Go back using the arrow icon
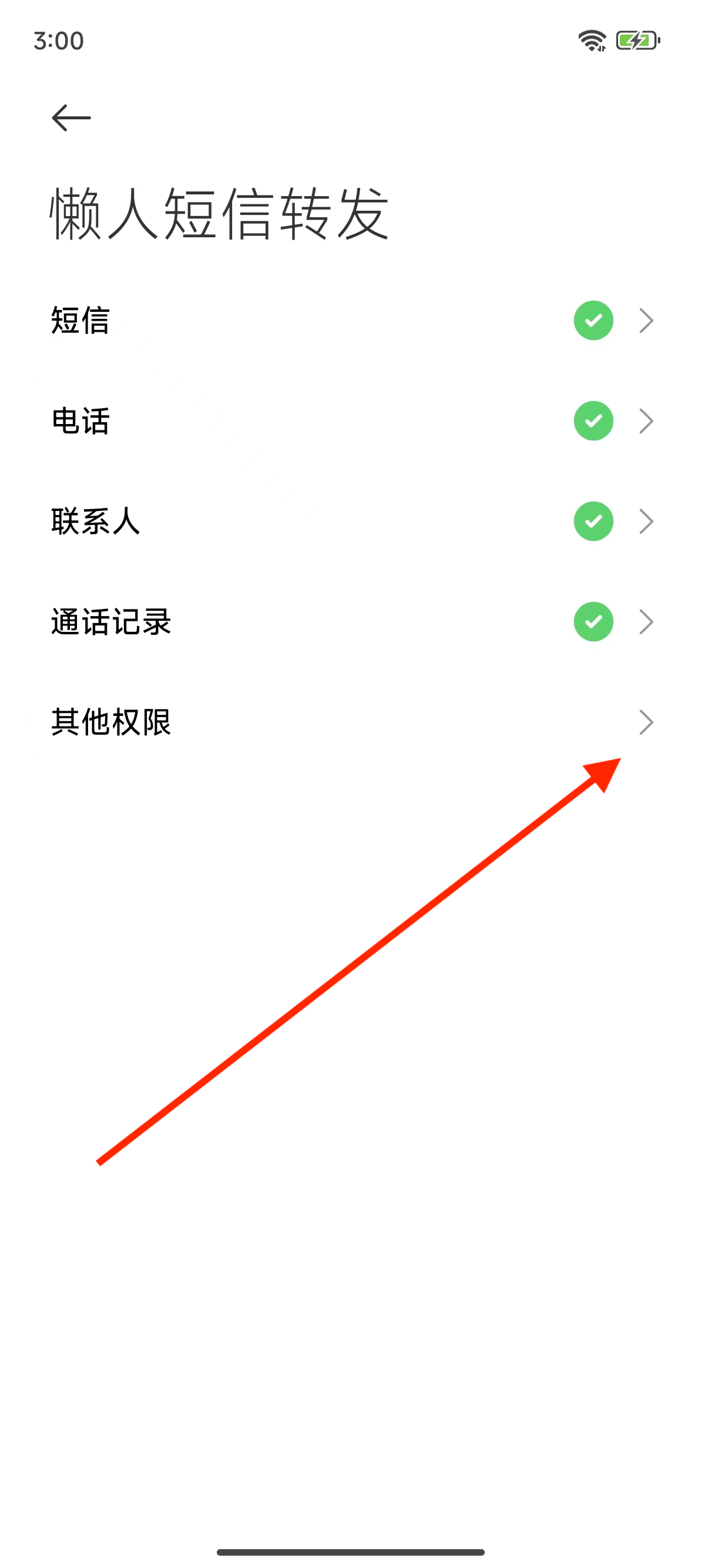This screenshot has height=1568, width=705. (x=71, y=117)
